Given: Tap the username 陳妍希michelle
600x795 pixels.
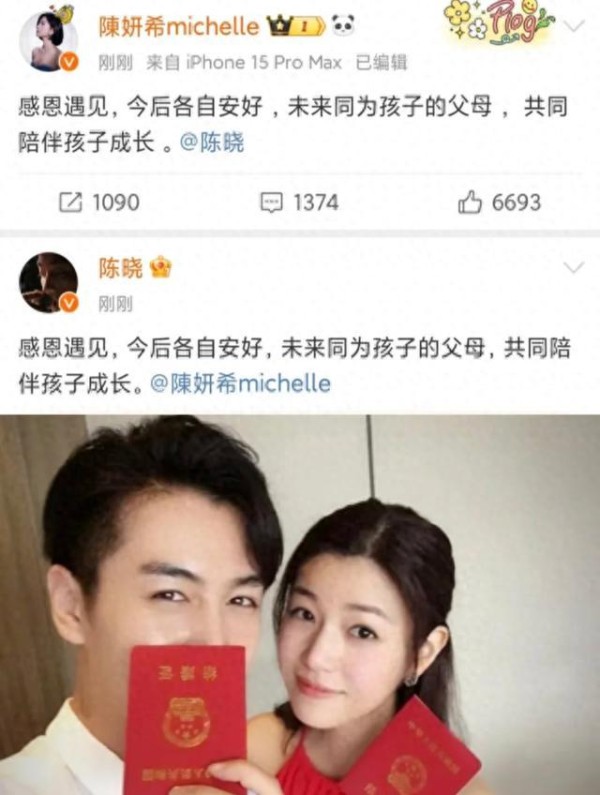Looking at the screenshot, I should [x=178, y=26].
